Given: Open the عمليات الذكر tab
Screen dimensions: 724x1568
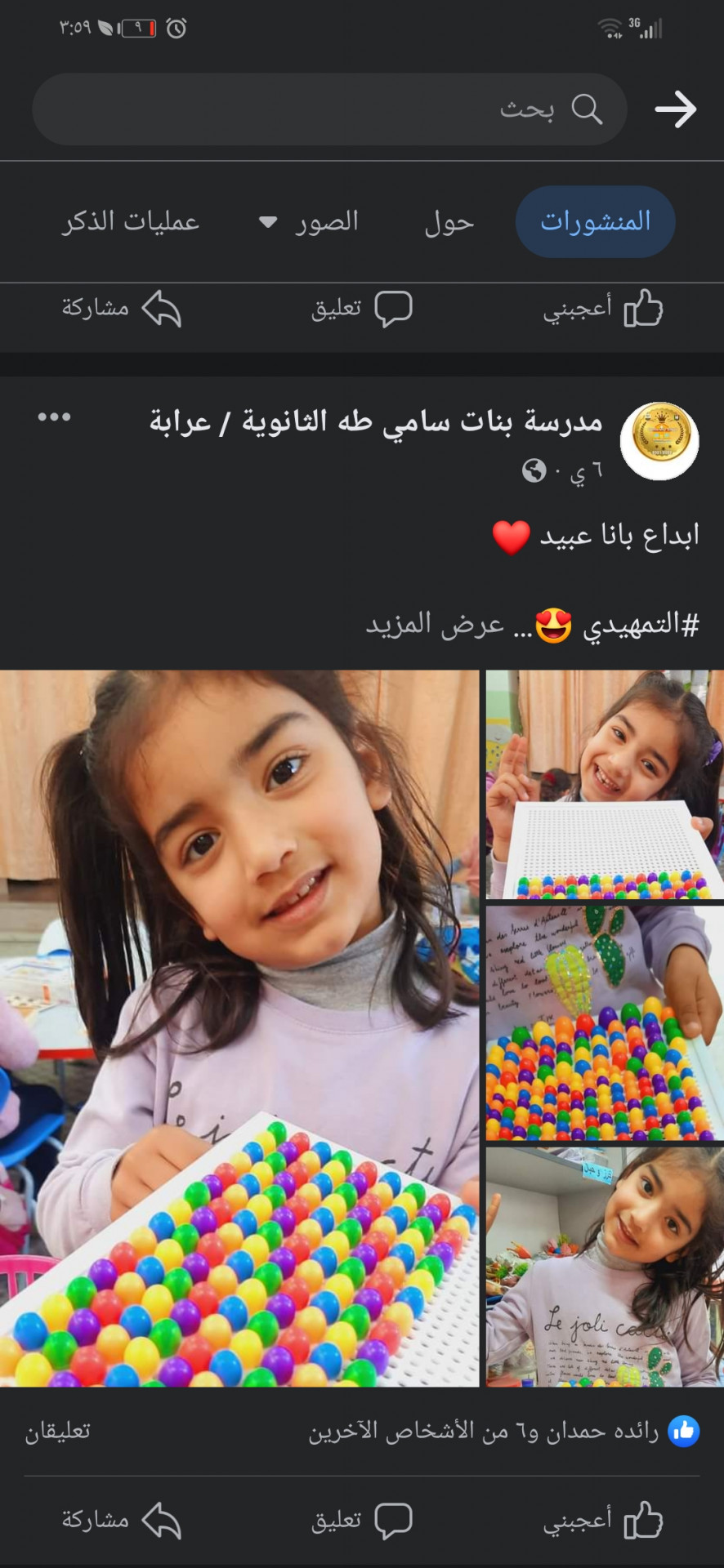Looking at the screenshot, I should coord(131,222).
